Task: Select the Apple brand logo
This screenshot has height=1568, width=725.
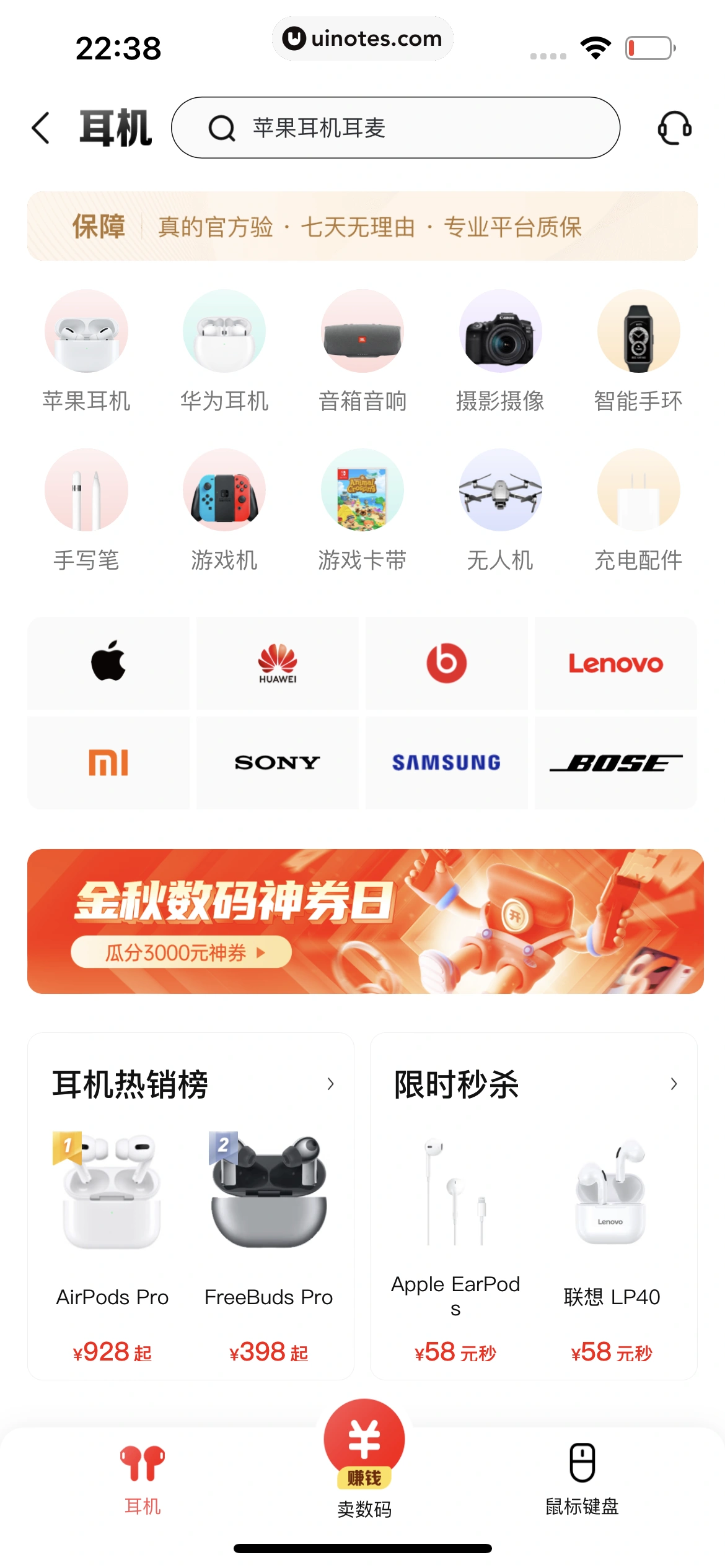Action: click(x=108, y=663)
